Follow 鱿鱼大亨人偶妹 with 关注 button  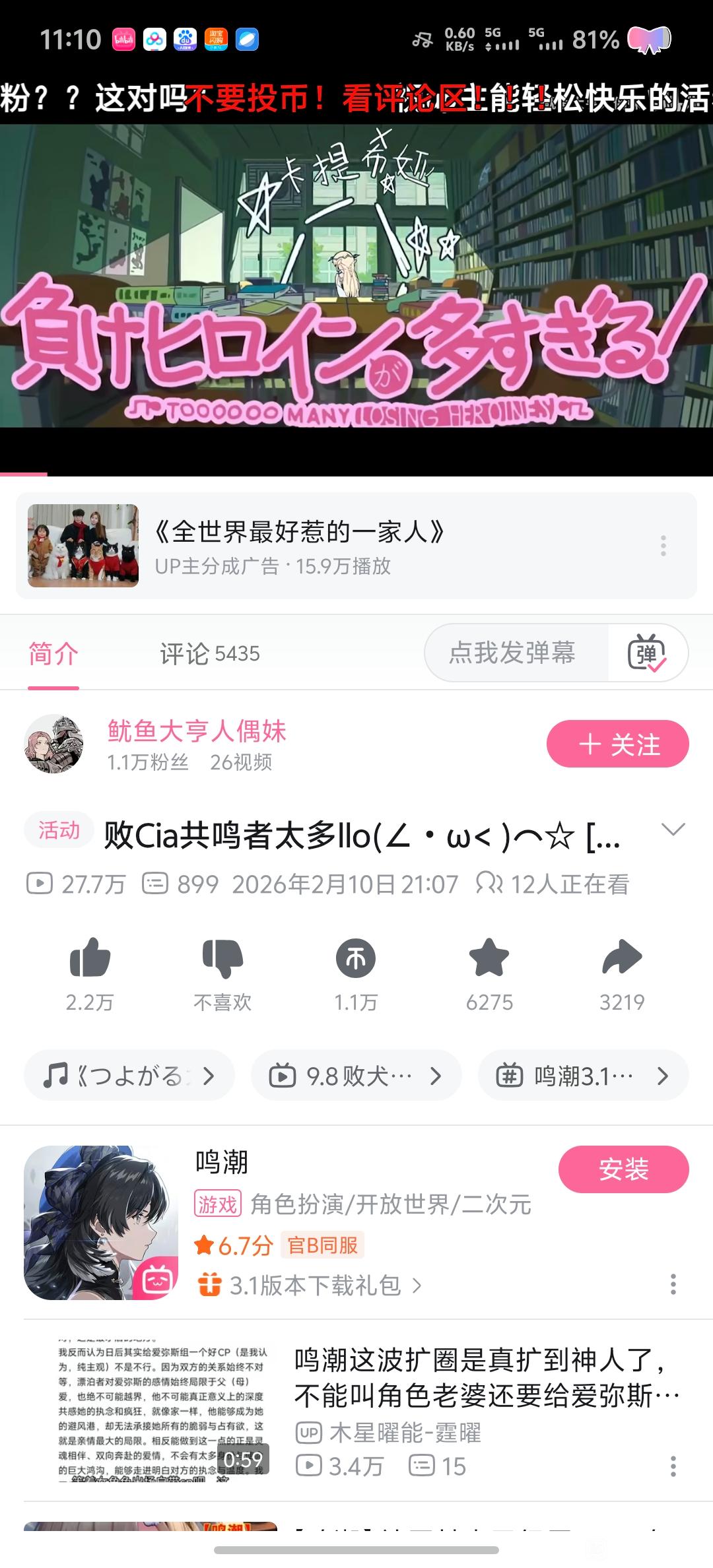pyautogui.click(x=617, y=744)
